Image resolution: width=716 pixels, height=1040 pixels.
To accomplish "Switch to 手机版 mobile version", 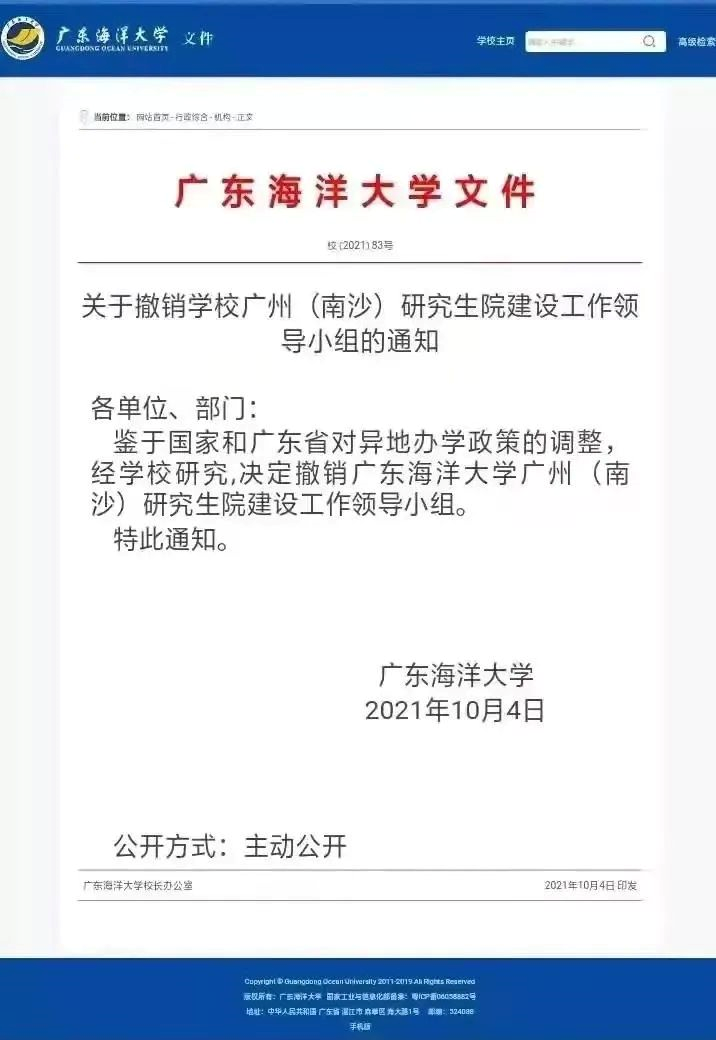I will point(360,1027).
